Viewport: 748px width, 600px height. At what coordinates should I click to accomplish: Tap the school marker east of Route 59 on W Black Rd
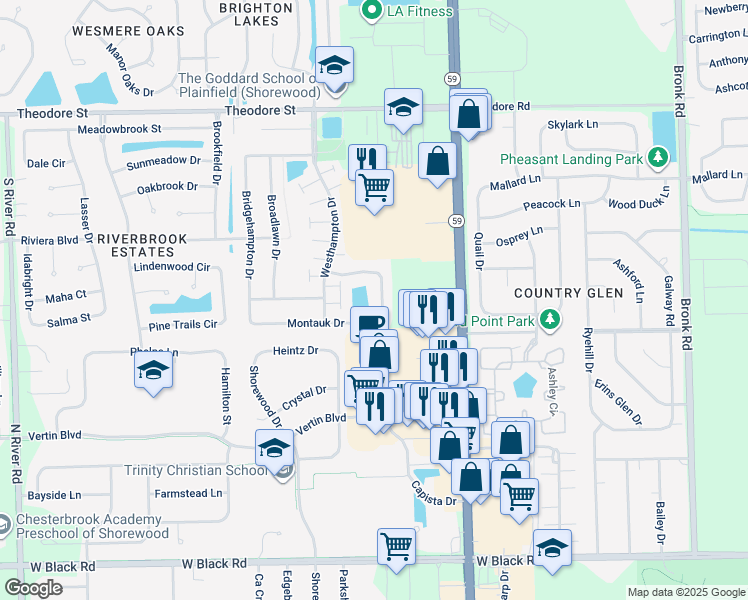[x=552, y=548]
